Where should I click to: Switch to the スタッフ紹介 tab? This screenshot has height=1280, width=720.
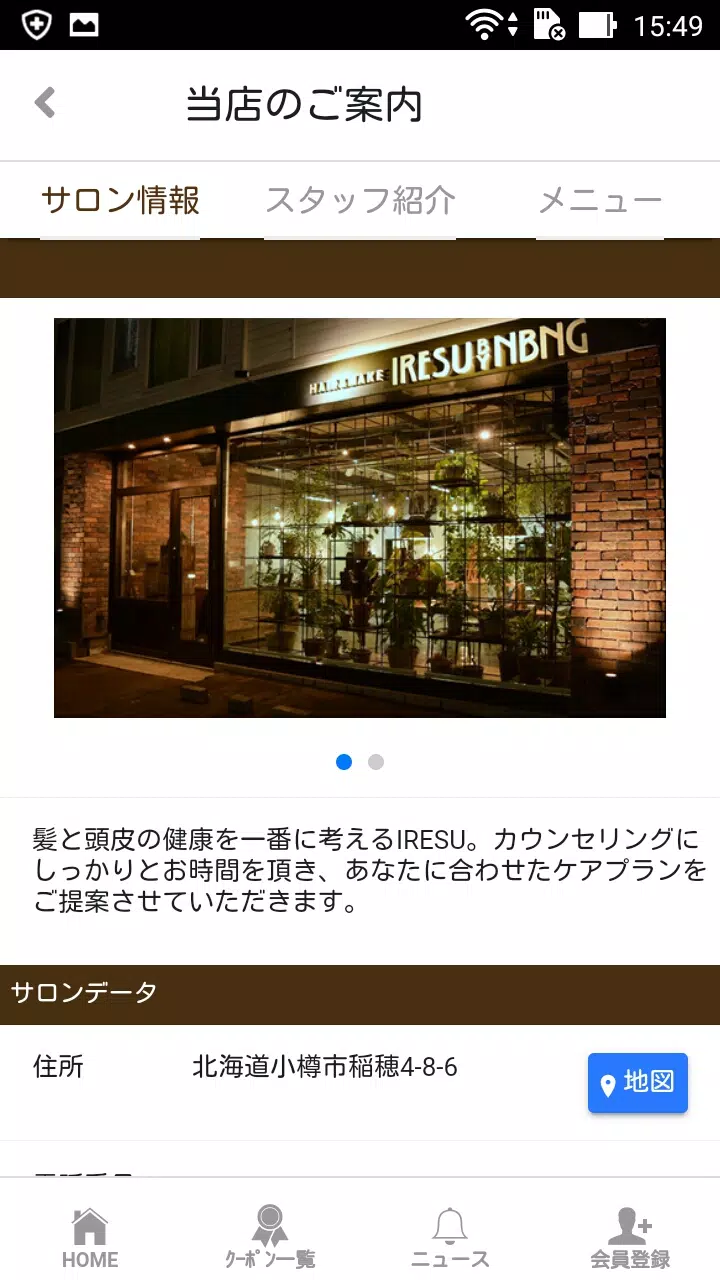tap(360, 201)
